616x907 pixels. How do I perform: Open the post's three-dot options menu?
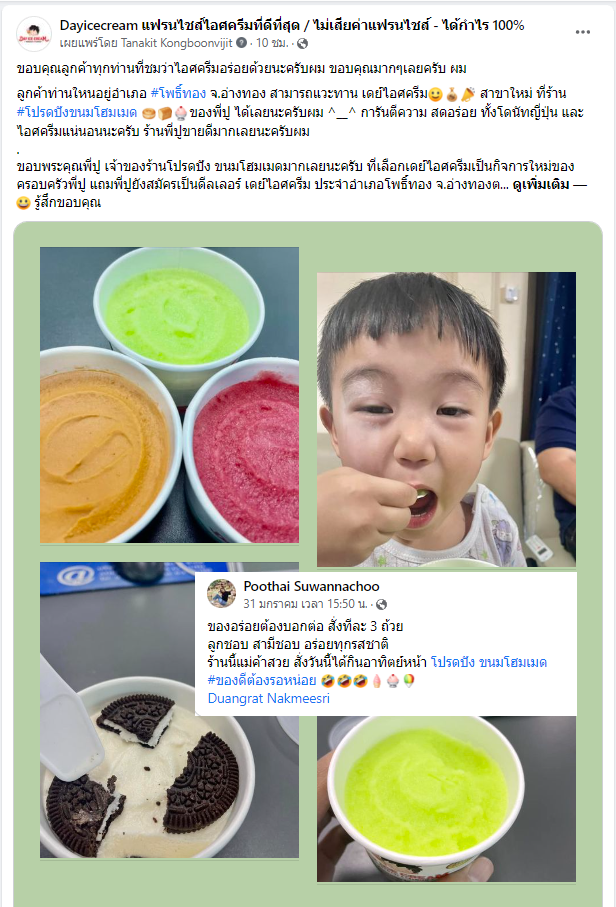(x=583, y=32)
